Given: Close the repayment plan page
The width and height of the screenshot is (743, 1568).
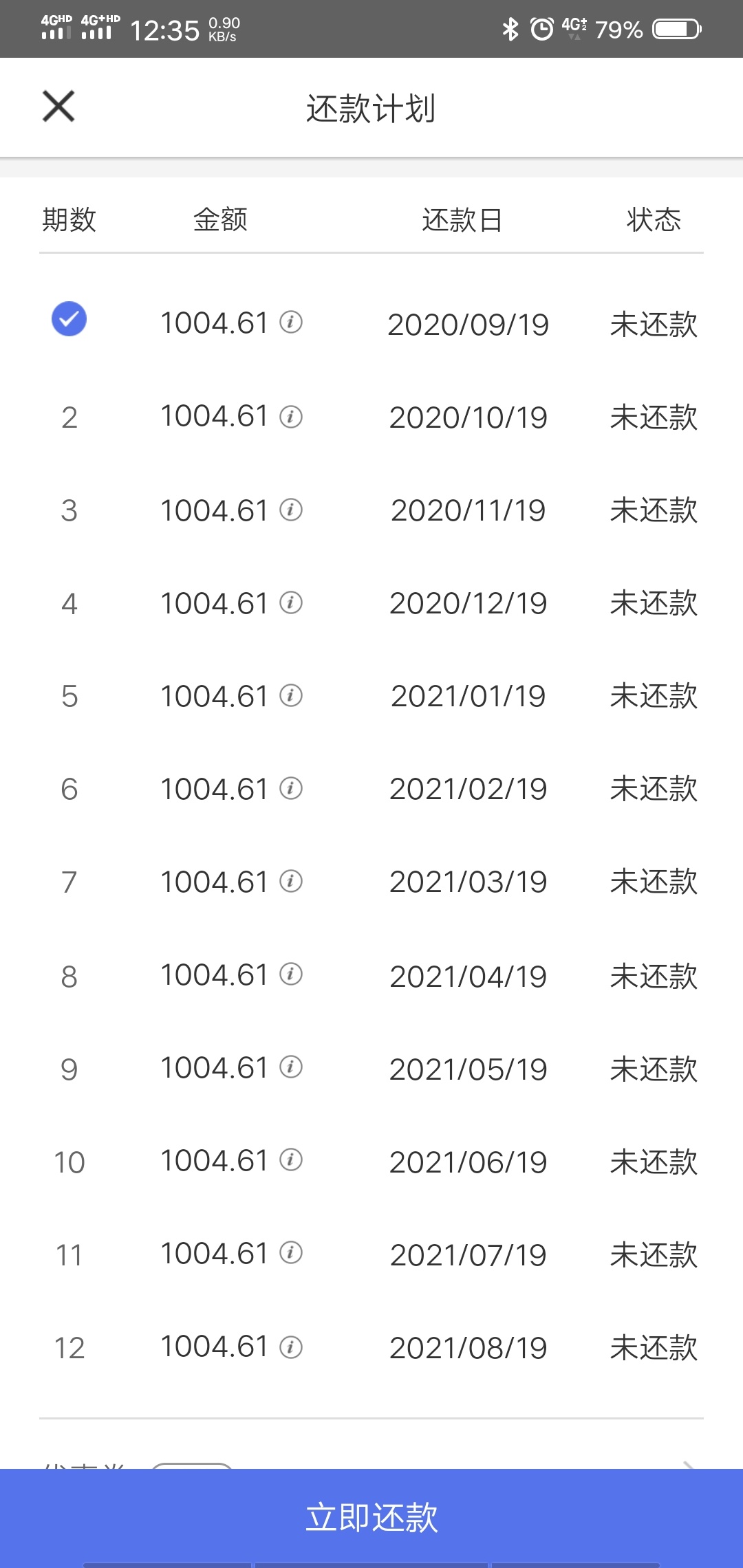Looking at the screenshot, I should click(x=58, y=107).
